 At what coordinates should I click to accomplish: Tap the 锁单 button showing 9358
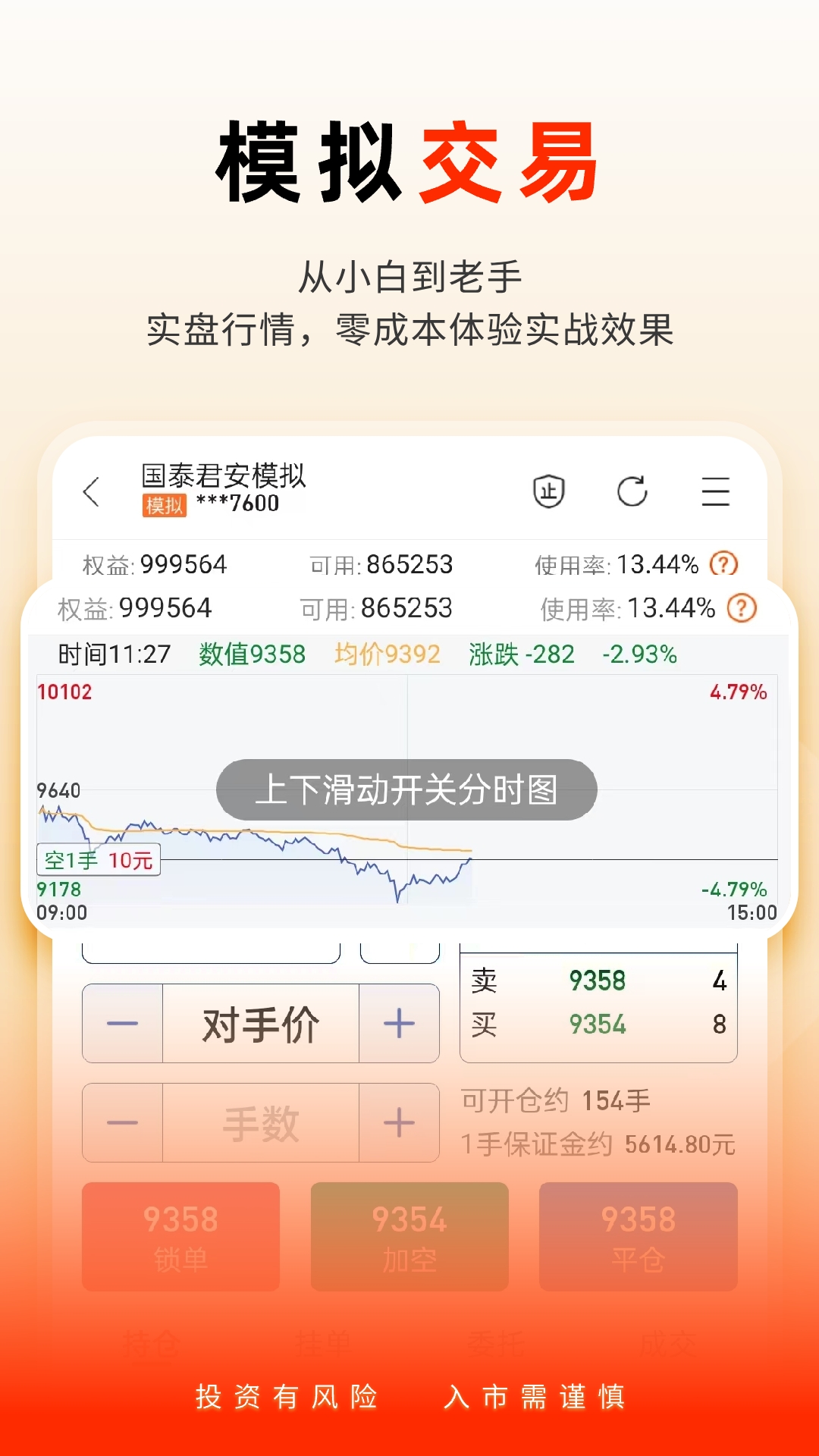click(x=181, y=1236)
